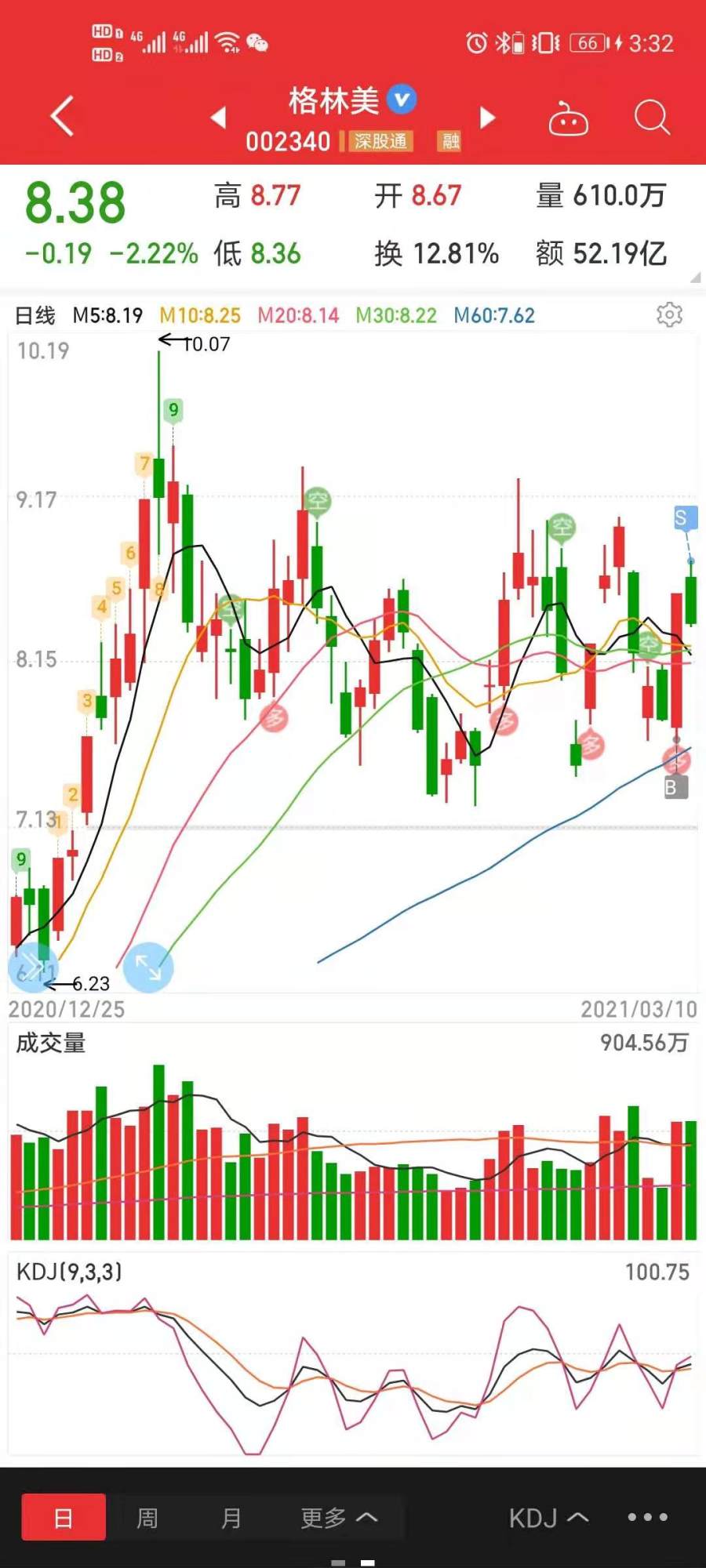Open chart settings gear
The image size is (706, 1568).
click(x=669, y=314)
